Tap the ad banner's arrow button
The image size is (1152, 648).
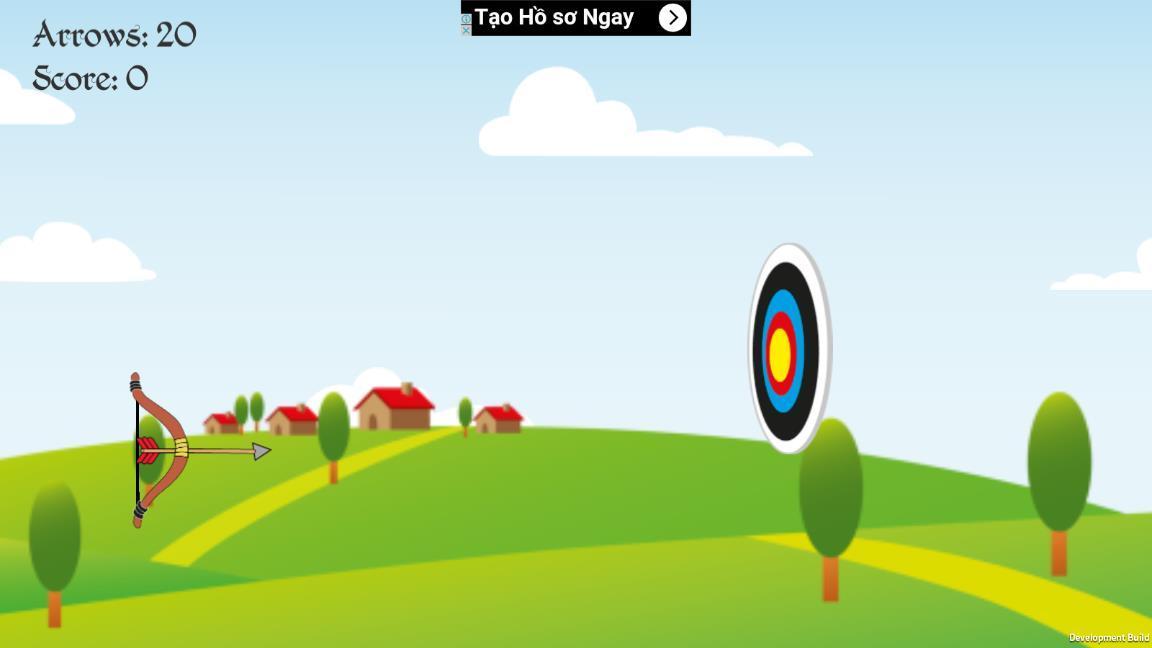coord(673,18)
